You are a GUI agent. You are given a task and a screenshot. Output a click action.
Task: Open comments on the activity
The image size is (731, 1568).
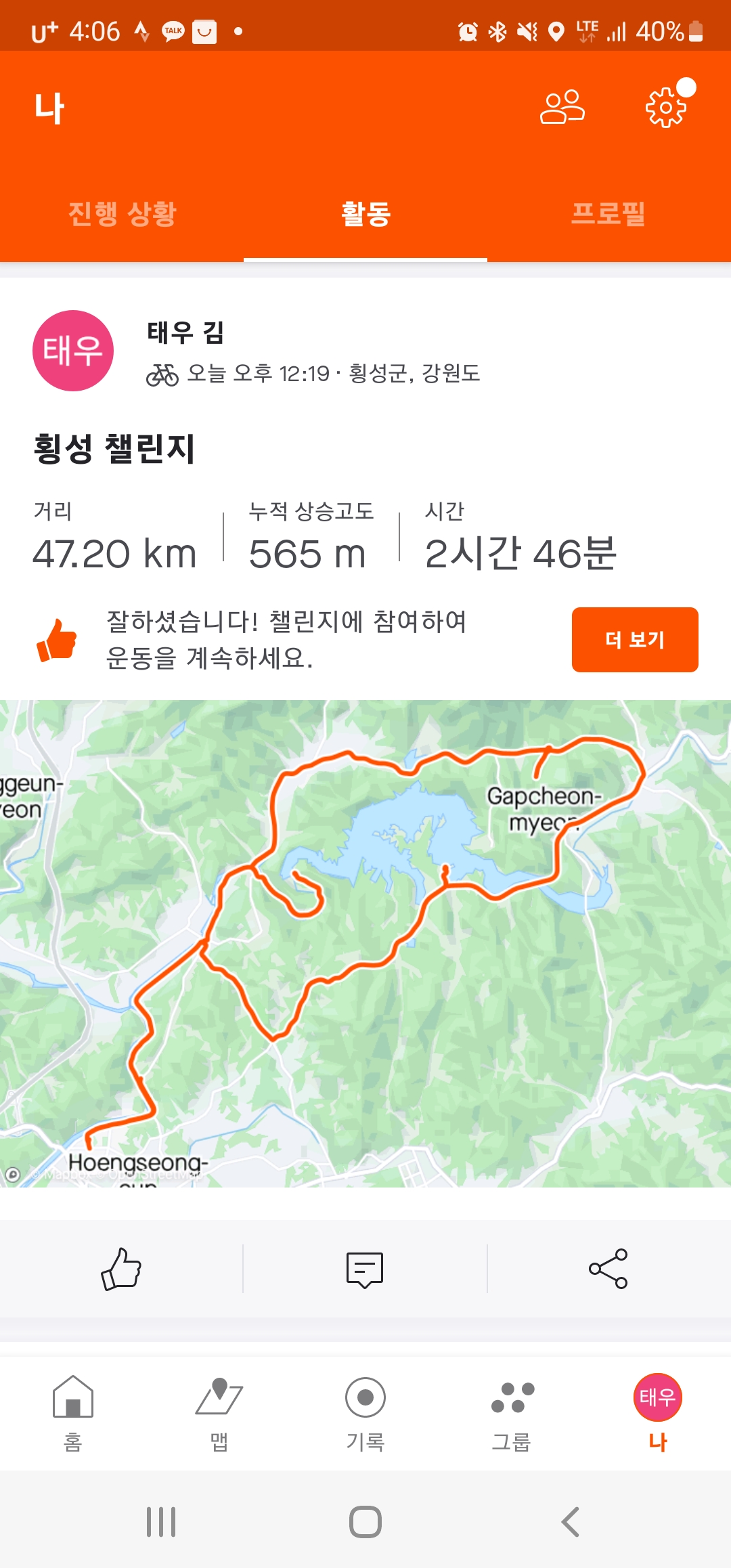[365, 1269]
